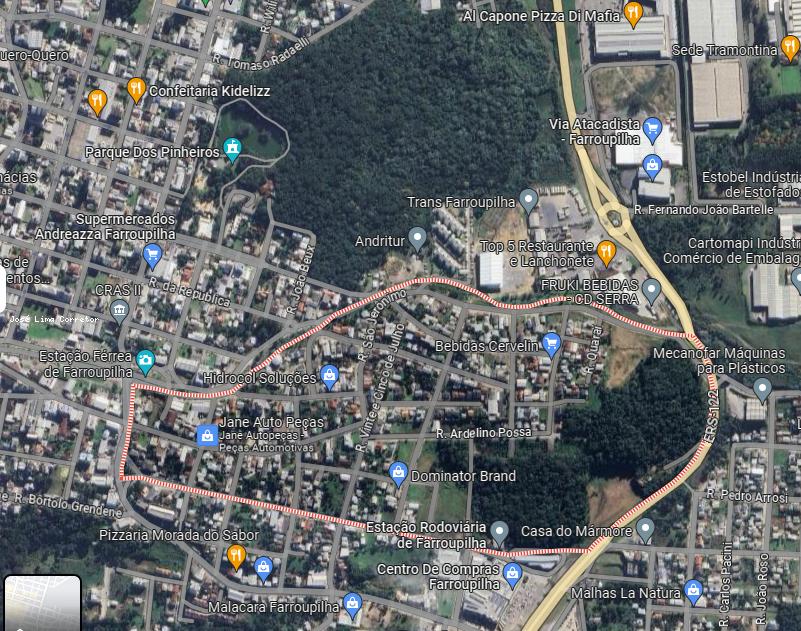Select Hidrocol Soluções shop pin
Screen dimensions: 801x631
[330, 377]
